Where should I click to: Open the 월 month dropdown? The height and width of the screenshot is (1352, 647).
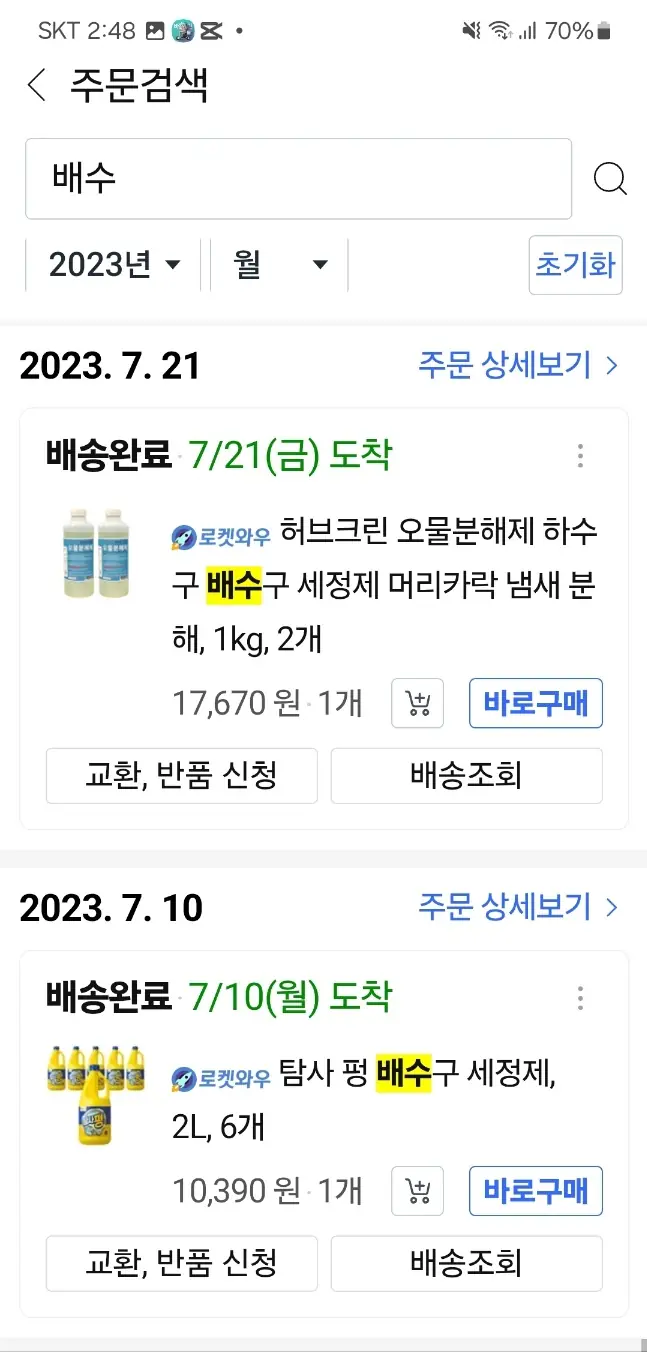coord(280,265)
